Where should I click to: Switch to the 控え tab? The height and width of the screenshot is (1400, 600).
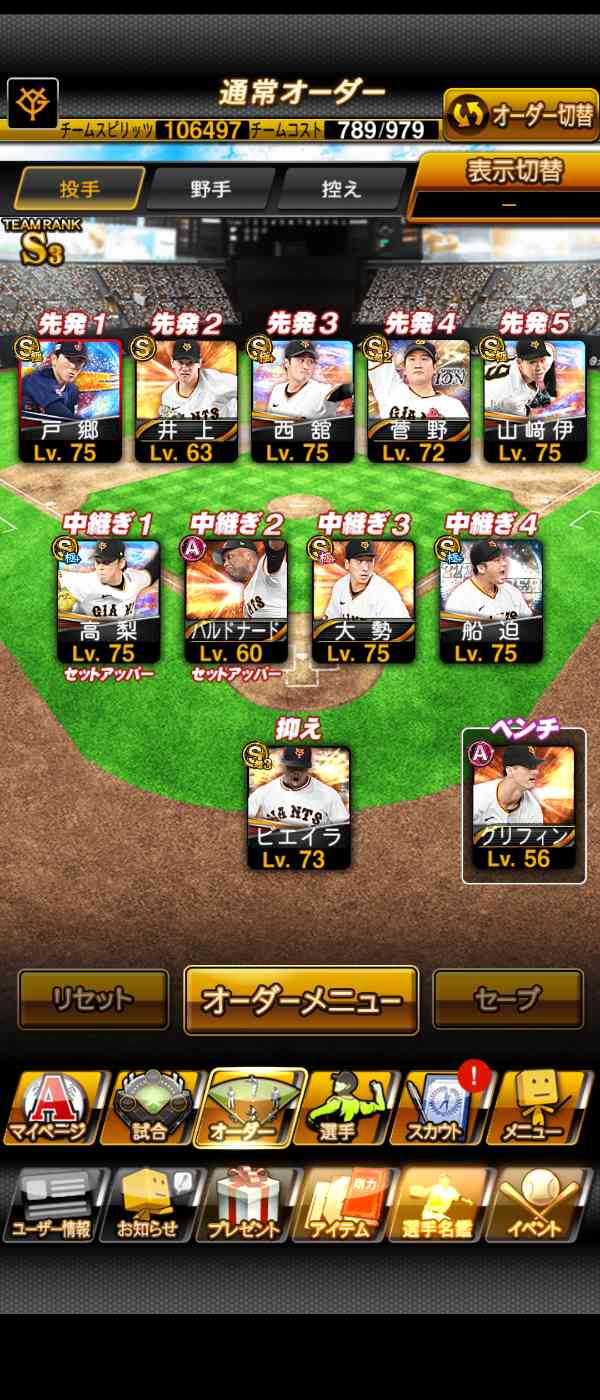[341, 189]
